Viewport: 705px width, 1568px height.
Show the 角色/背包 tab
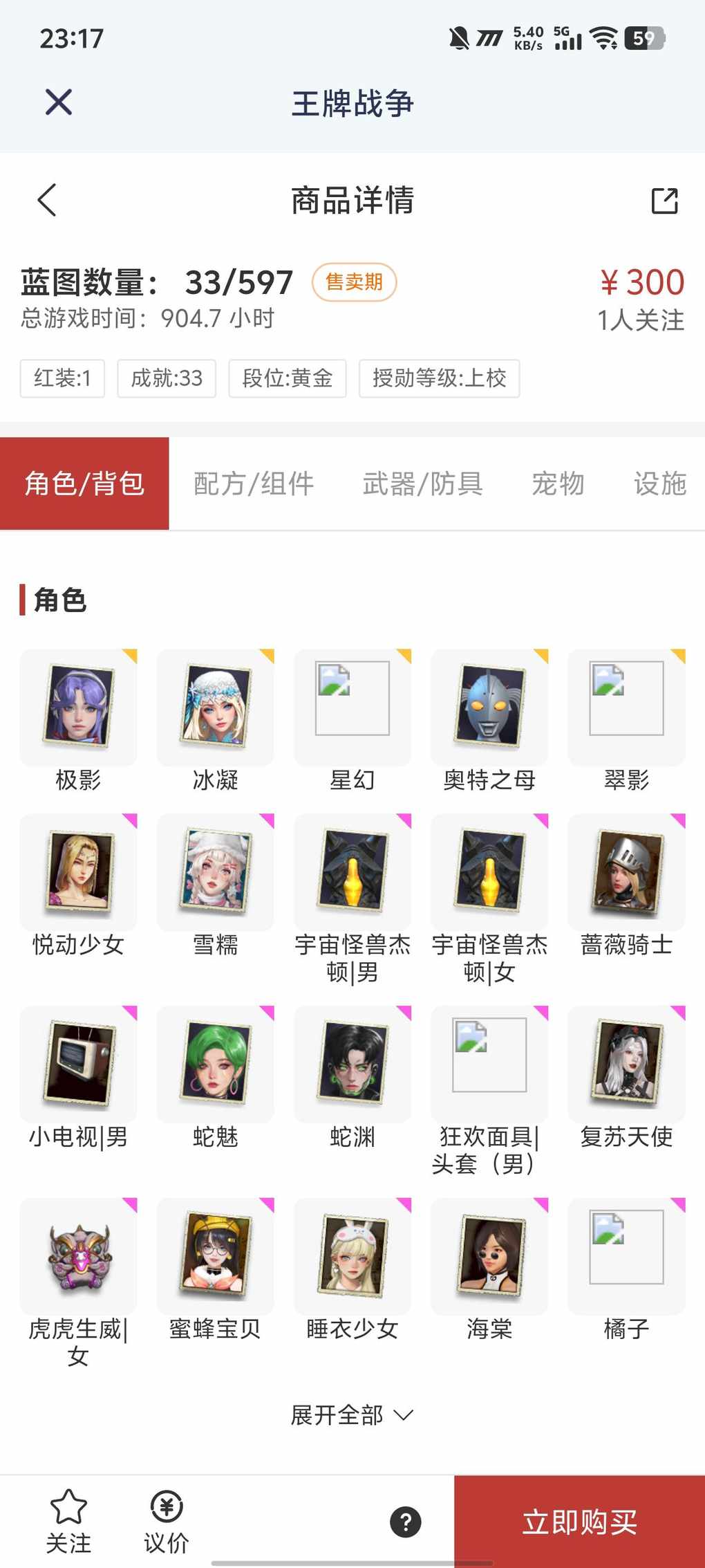84,483
